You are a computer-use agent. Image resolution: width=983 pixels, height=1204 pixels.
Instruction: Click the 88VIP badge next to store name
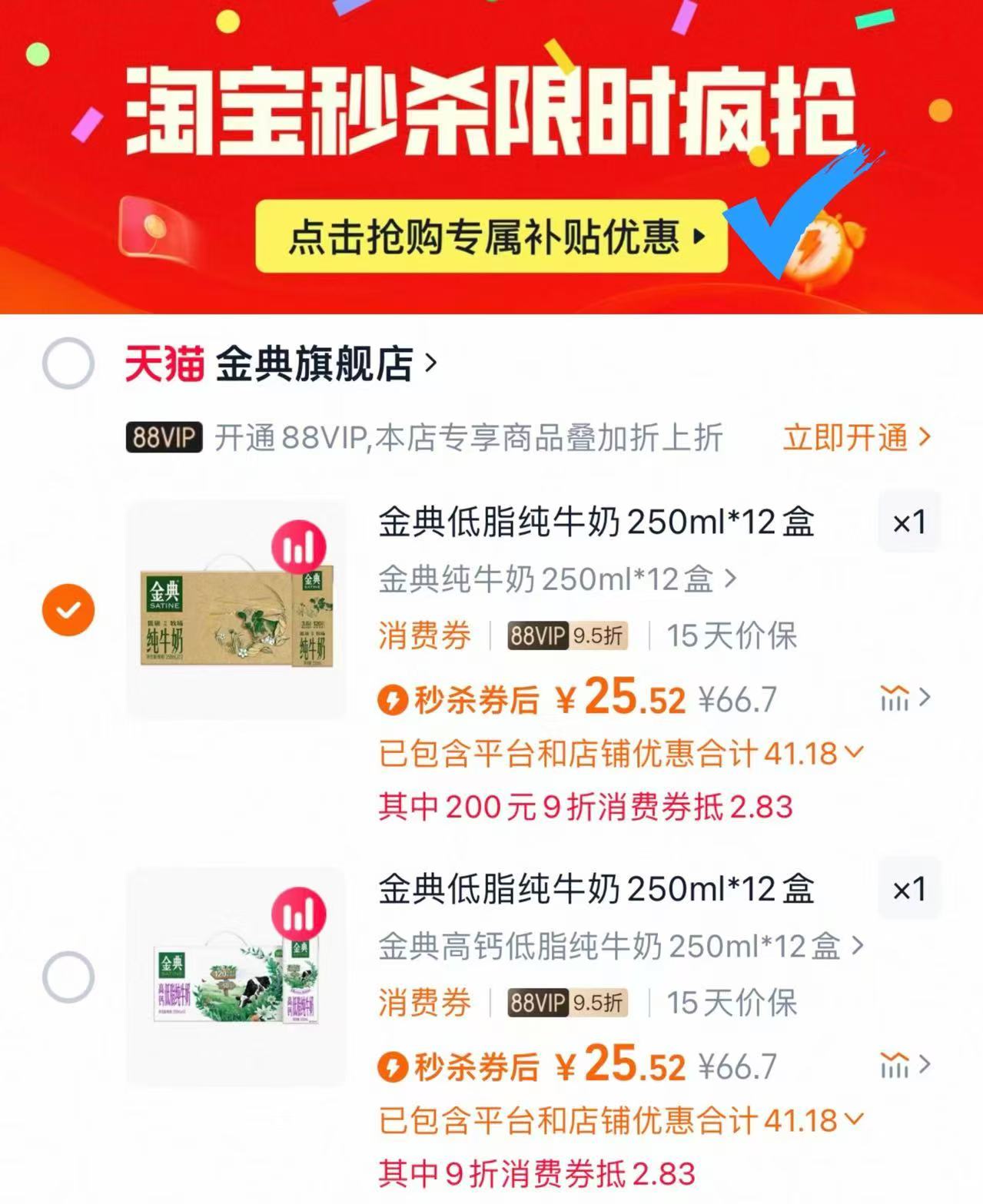[x=162, y=438]
